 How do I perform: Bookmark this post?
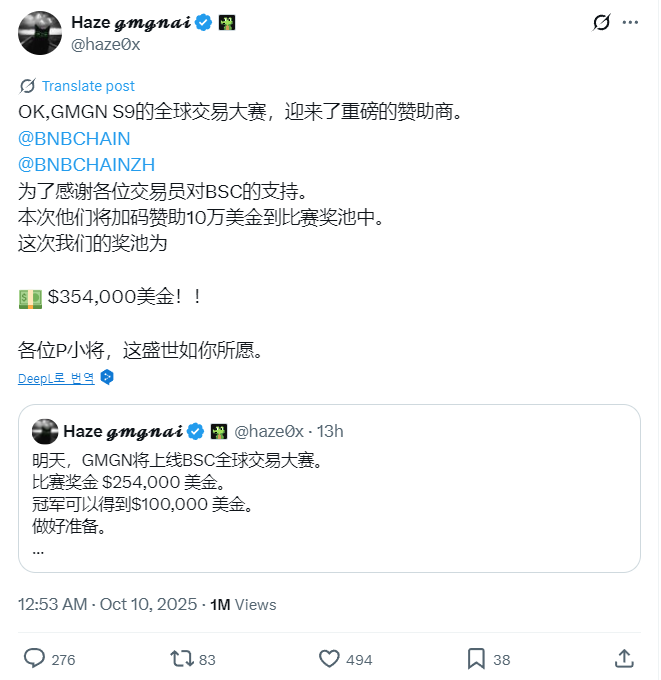[476, 658]
